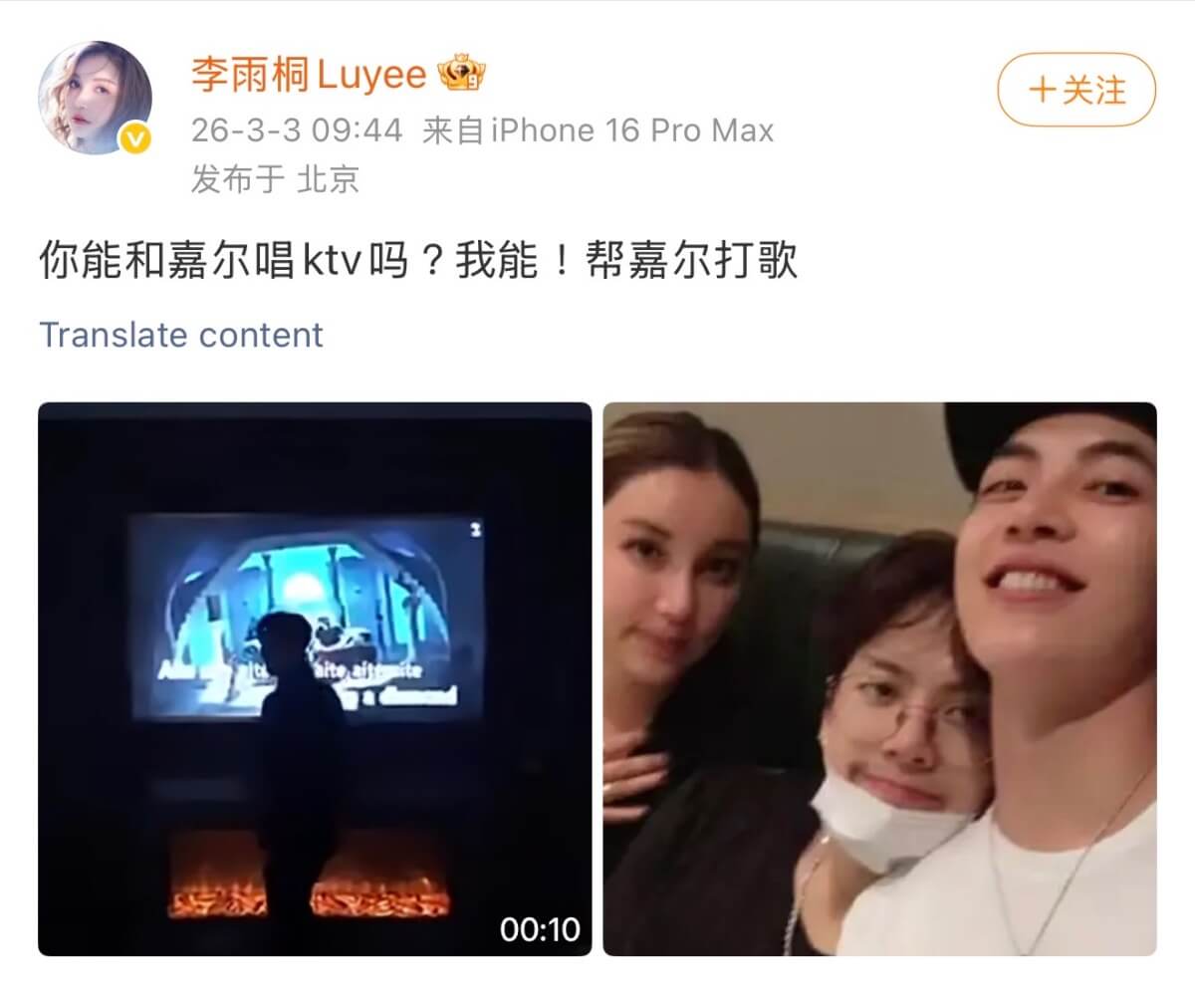The image size is (1195, 1008).
Task: Open the selfie photo in the post
Action: pyautogui.click(x=879, y=678)
